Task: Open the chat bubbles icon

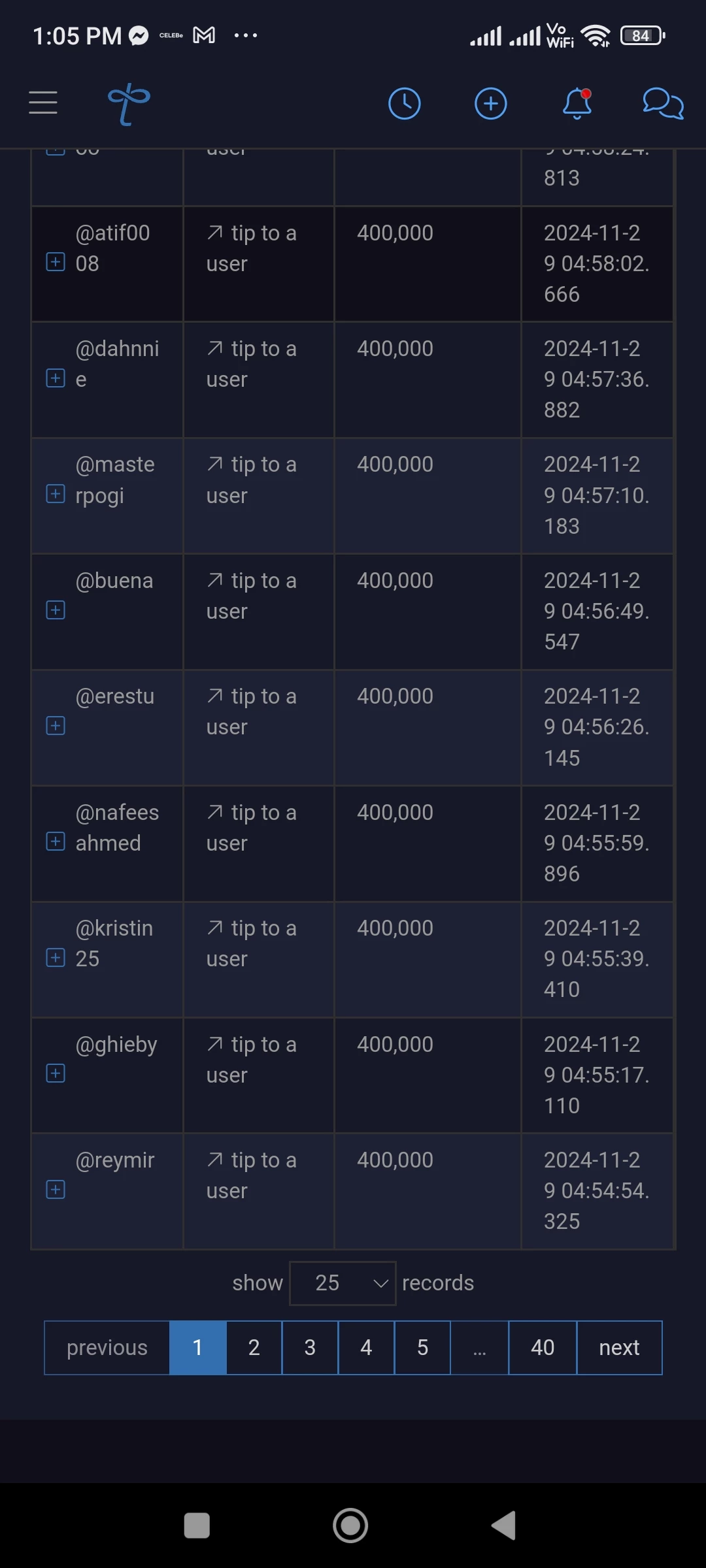Action: coord(663,103)
